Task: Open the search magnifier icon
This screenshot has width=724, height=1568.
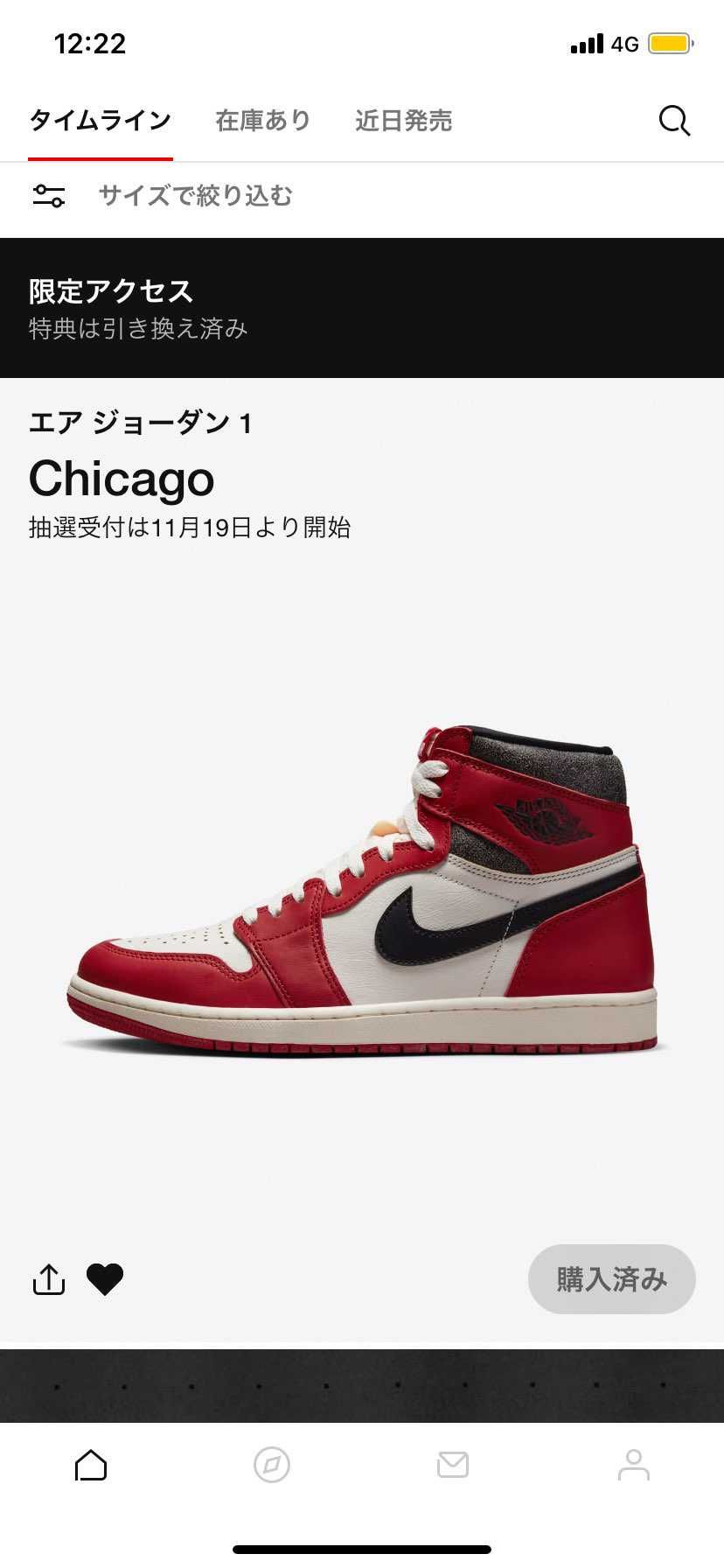Action: tap(674, 121)
